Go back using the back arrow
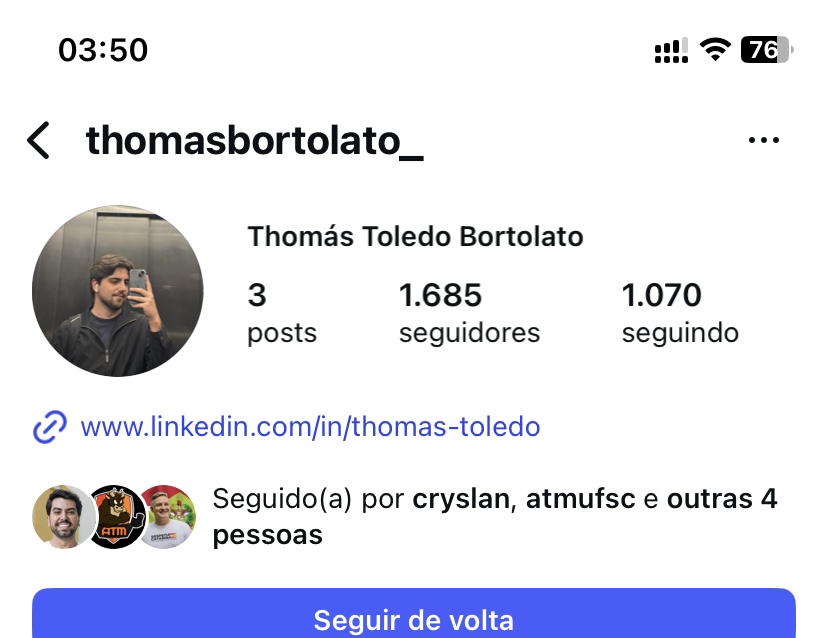This screenshot has height=638, width=828. tap(38, 141)
